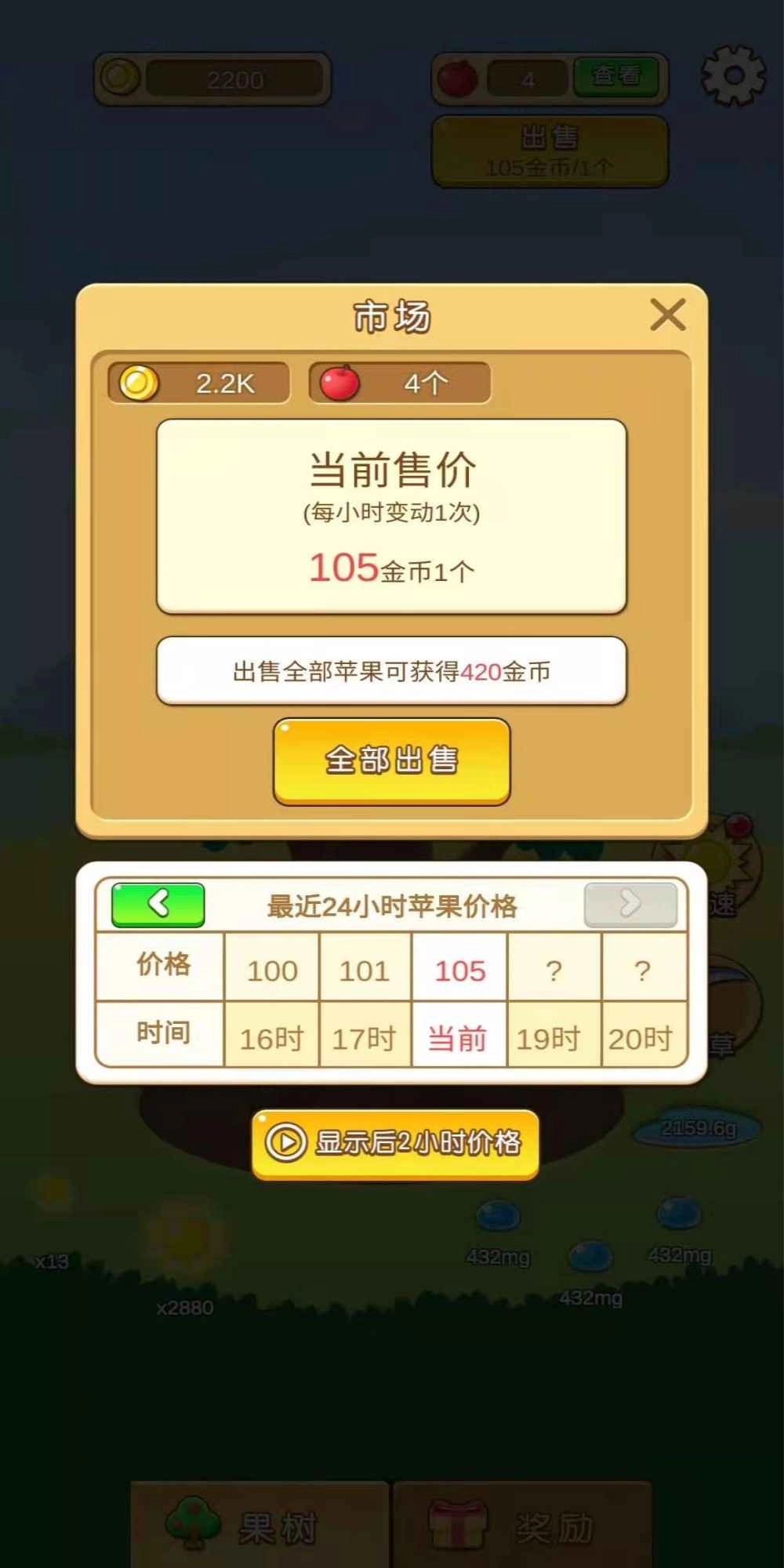Image resolution: width=784 pixels, height=1568 pixels.
Task: Click the grey right arrow in the price history header
Action: tap(630, 903)
